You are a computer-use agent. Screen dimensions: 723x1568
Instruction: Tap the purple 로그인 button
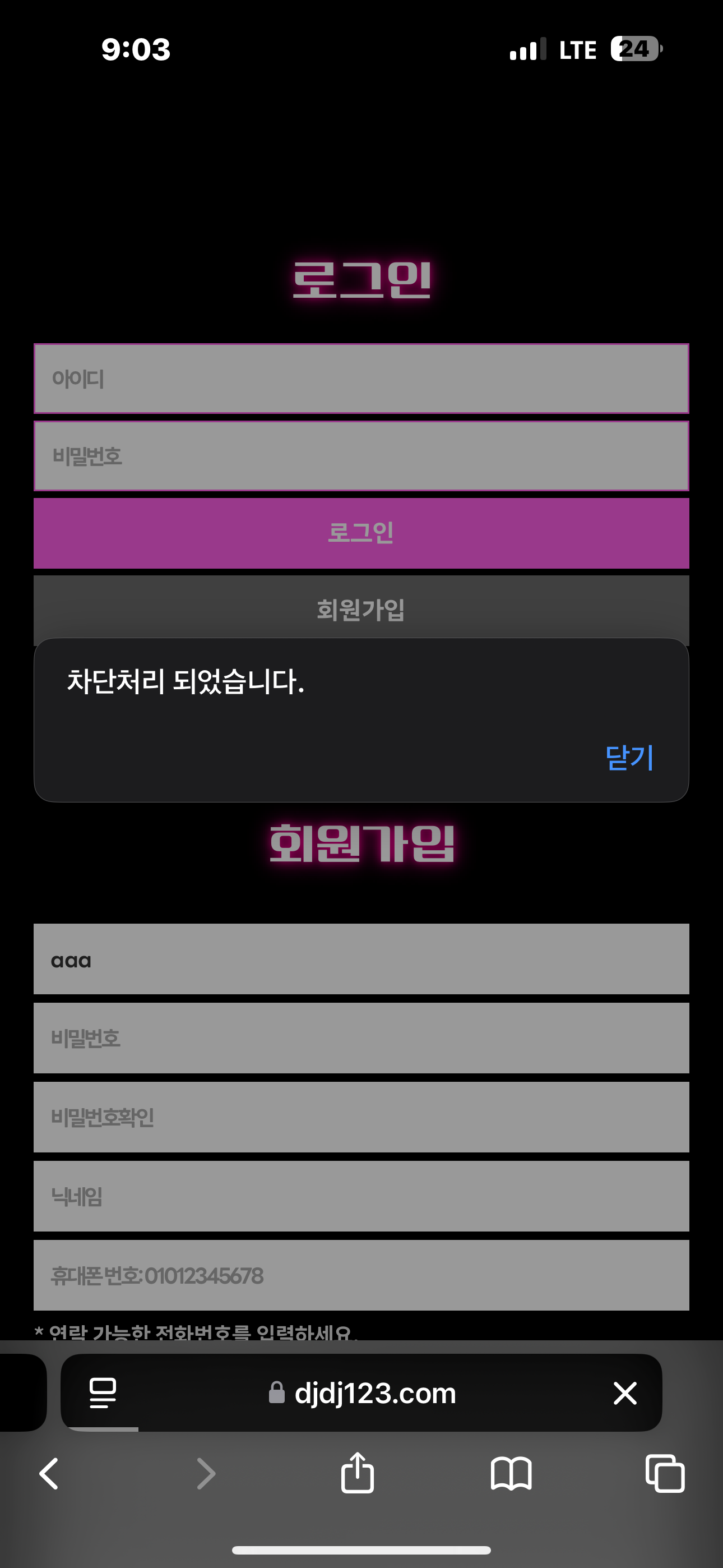(x=361, y=533)
